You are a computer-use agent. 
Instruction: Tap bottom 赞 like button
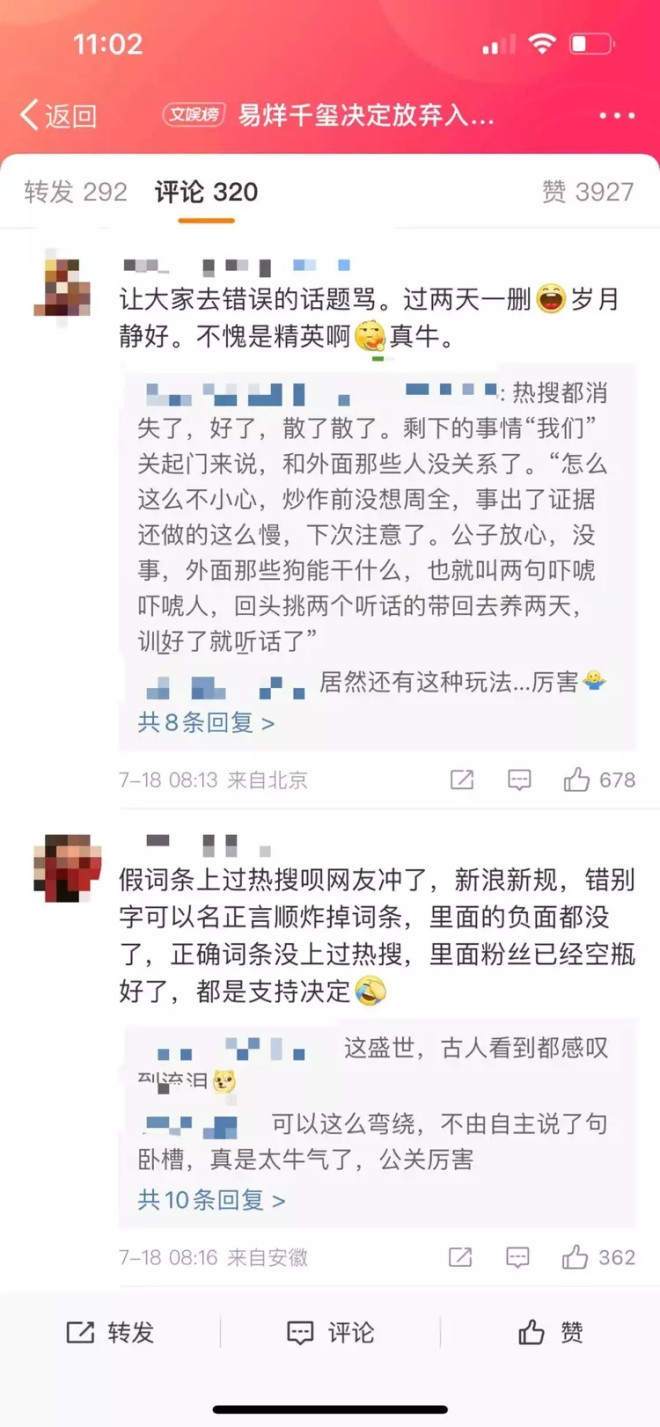(x=550, y=1332)
